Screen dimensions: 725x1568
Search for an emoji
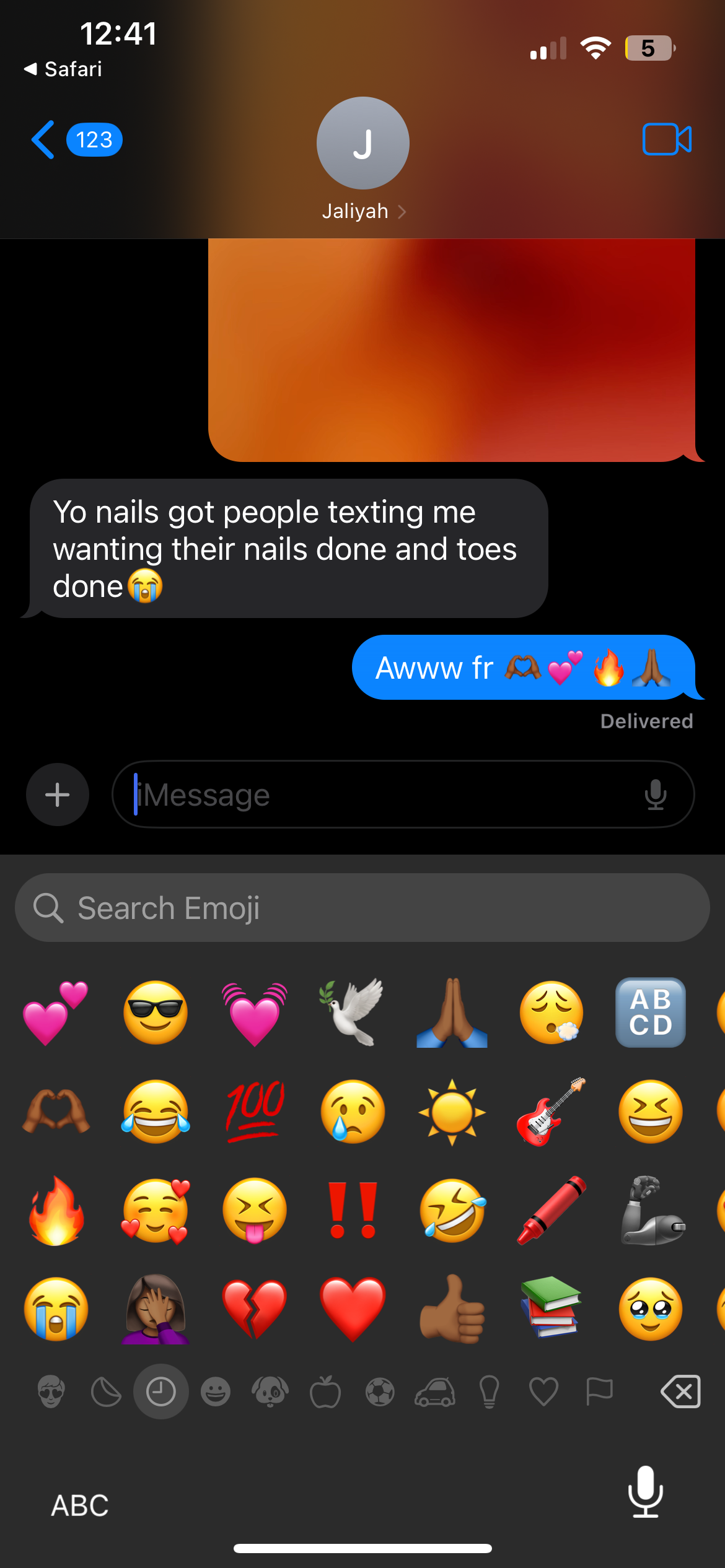pyautogui.click(x=362, y=908)
